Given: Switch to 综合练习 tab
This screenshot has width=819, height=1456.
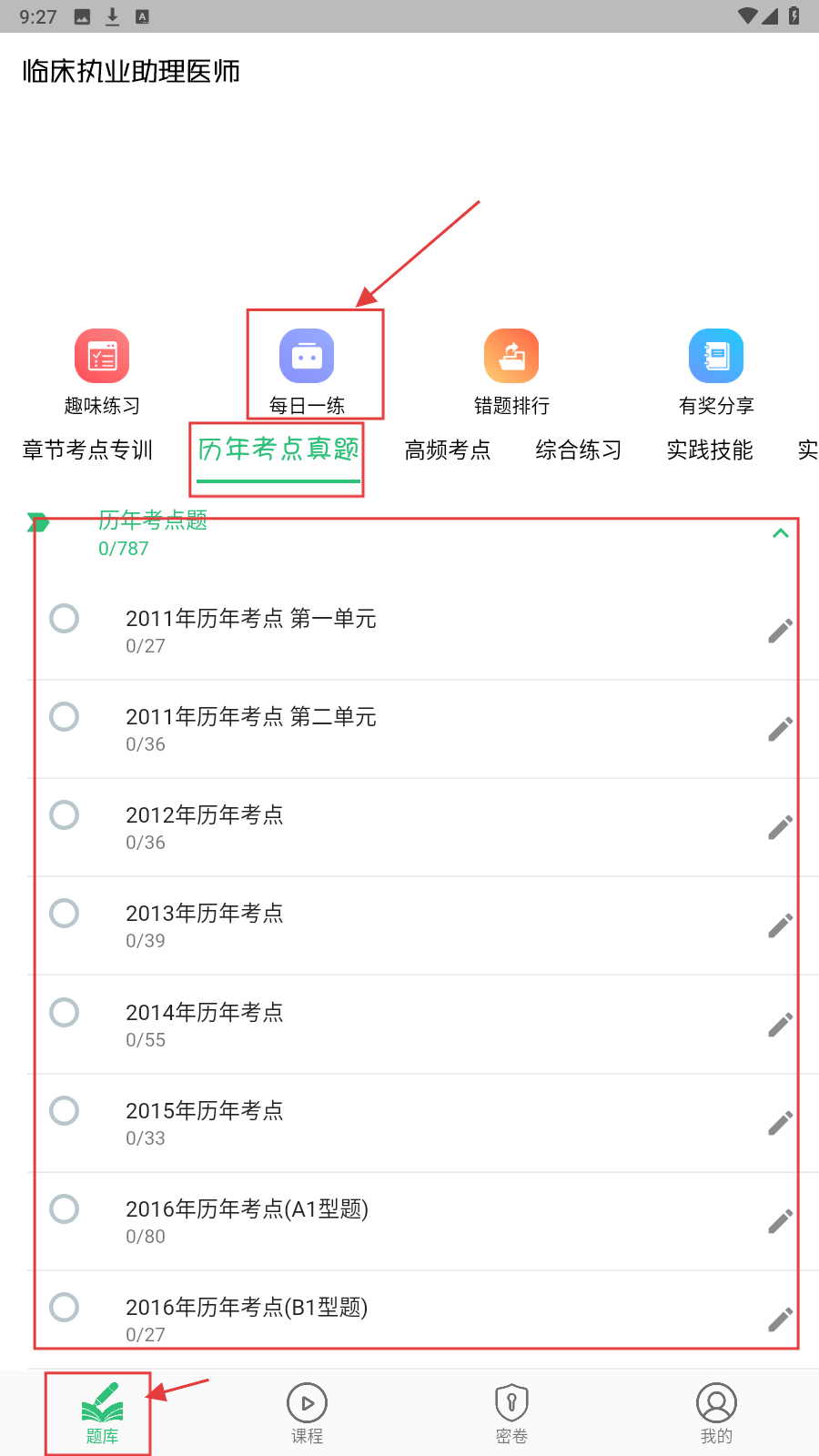Looking at the screenshot, I should (x=579, y=450).
